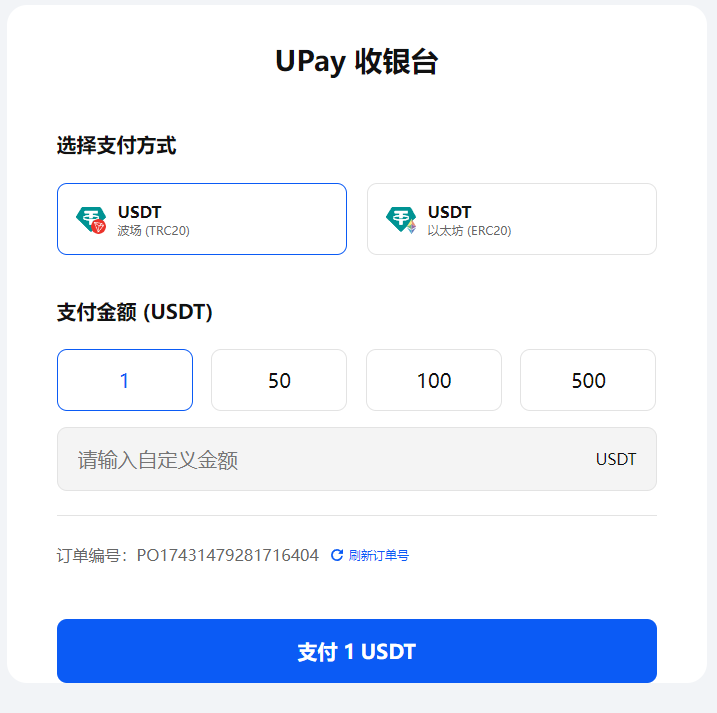717x713 pixels.
Task: Select USDT TRC20 payment method
Action: pos(202,219)
